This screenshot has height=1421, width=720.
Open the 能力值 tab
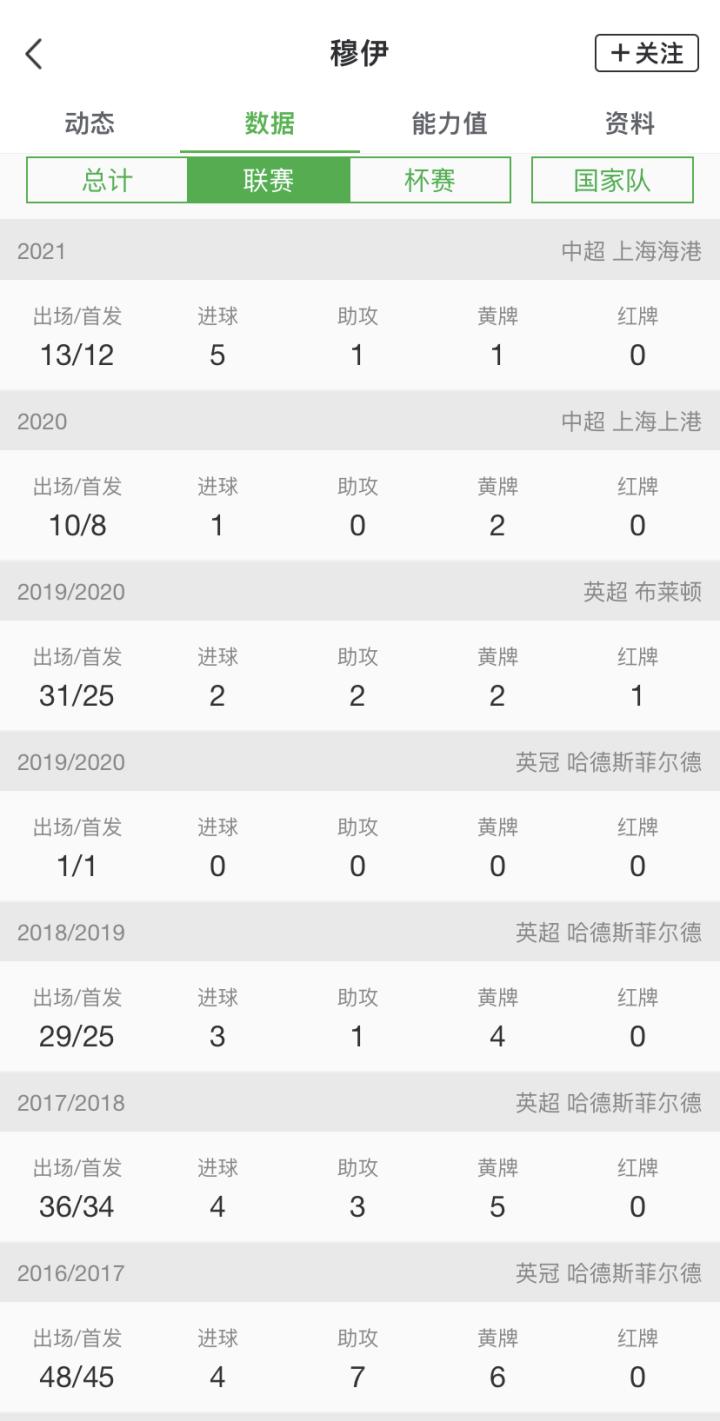[x=449, y=124]
